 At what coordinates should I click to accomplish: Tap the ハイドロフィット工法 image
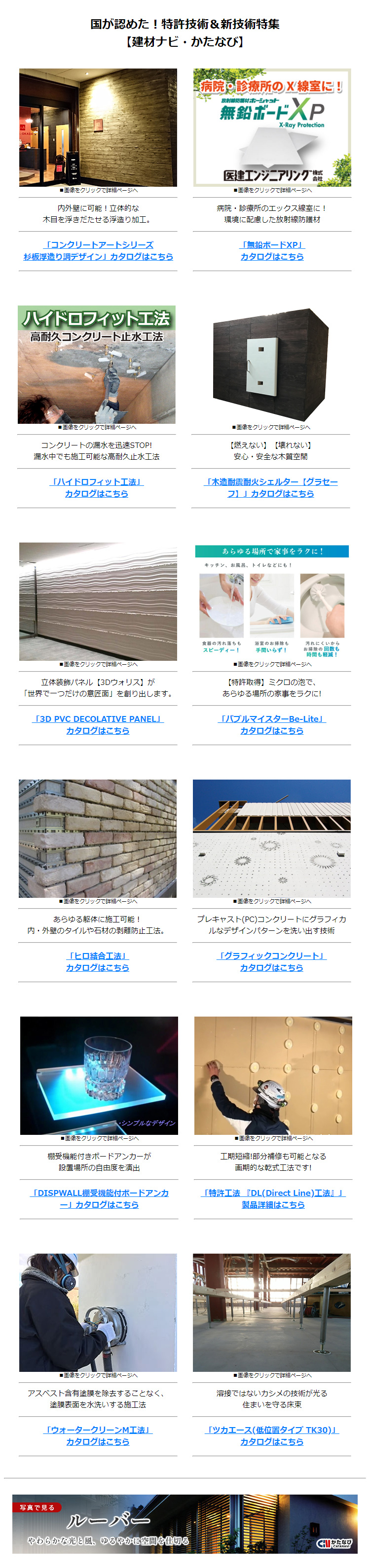click(97, 364)
